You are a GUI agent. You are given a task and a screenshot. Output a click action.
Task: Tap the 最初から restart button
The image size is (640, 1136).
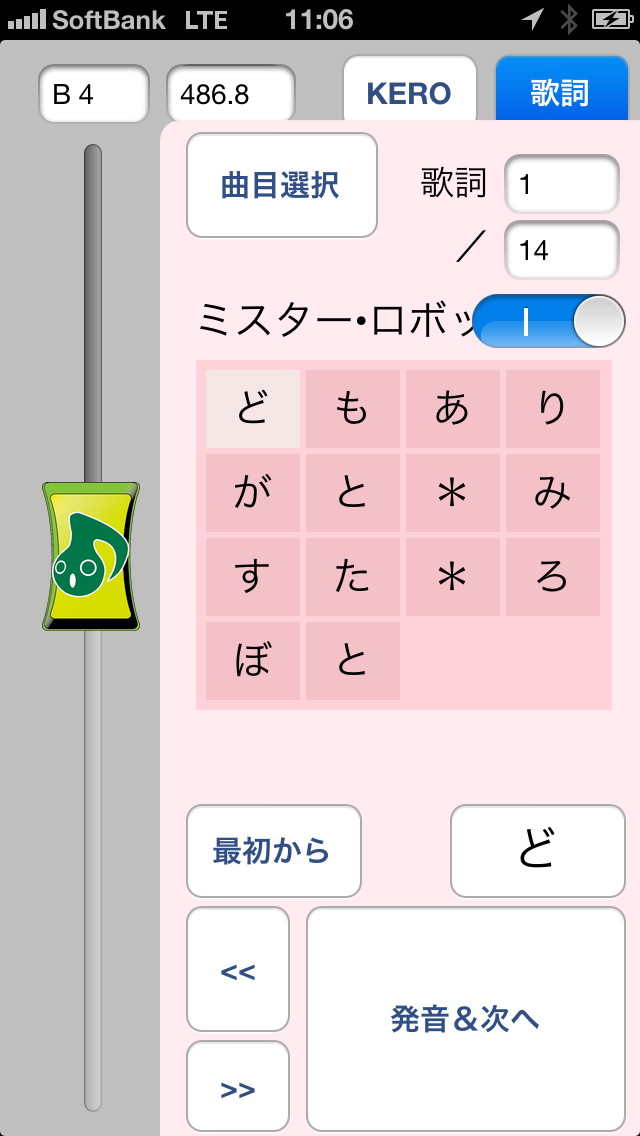click(273, 851)
